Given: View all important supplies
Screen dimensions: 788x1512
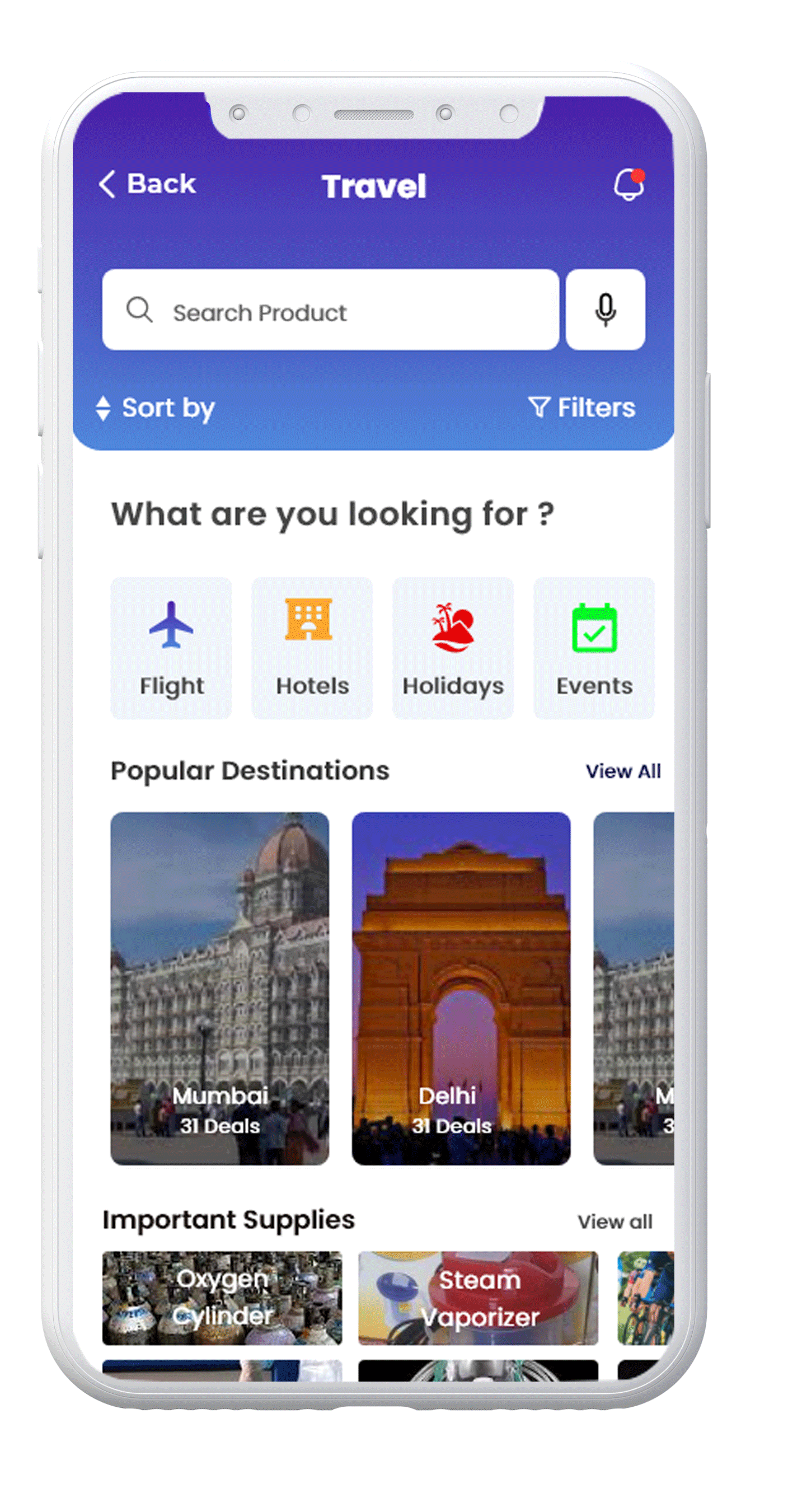Looking at the screenshot, I should (x=615, y=1221).
